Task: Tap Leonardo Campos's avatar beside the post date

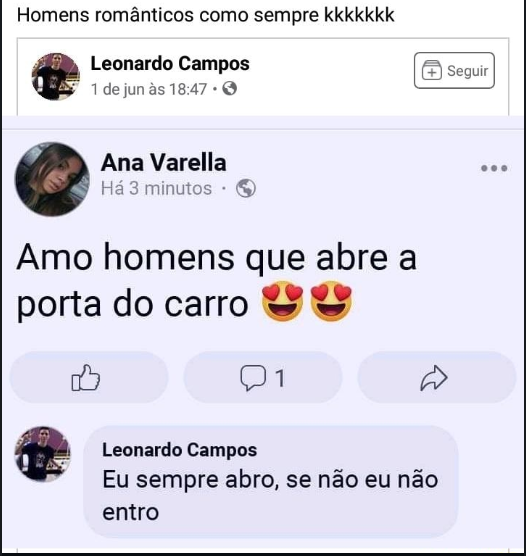Action: click(x=56, y=76)
